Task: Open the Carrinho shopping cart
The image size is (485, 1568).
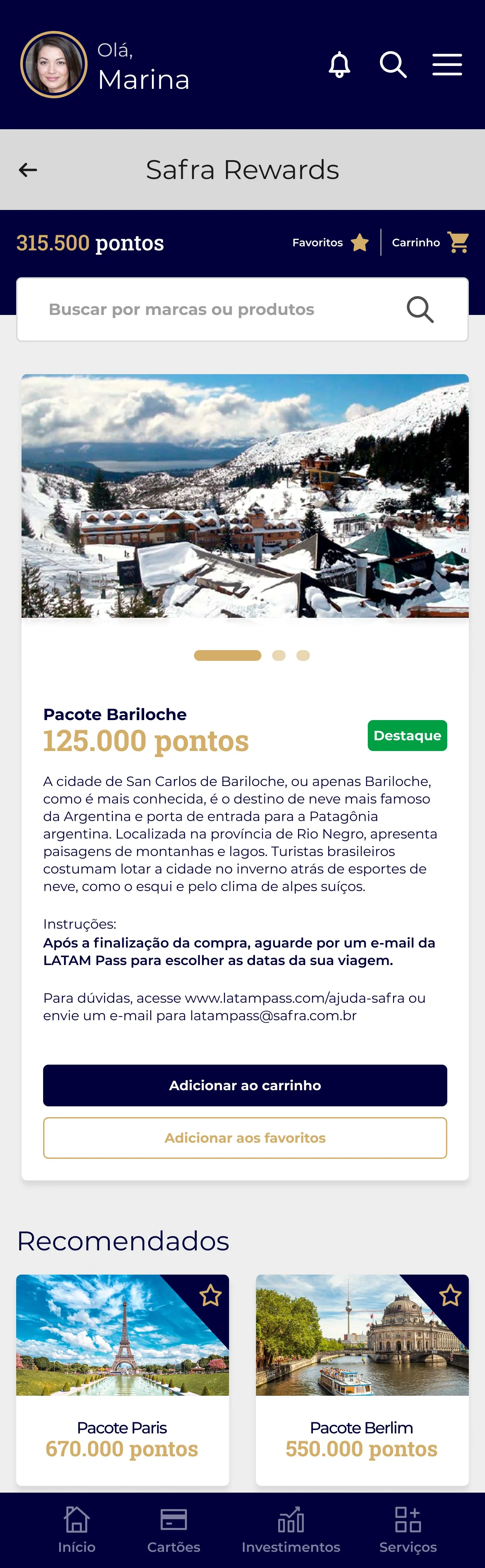Action: pyautogui.click(x=430, y=242)
